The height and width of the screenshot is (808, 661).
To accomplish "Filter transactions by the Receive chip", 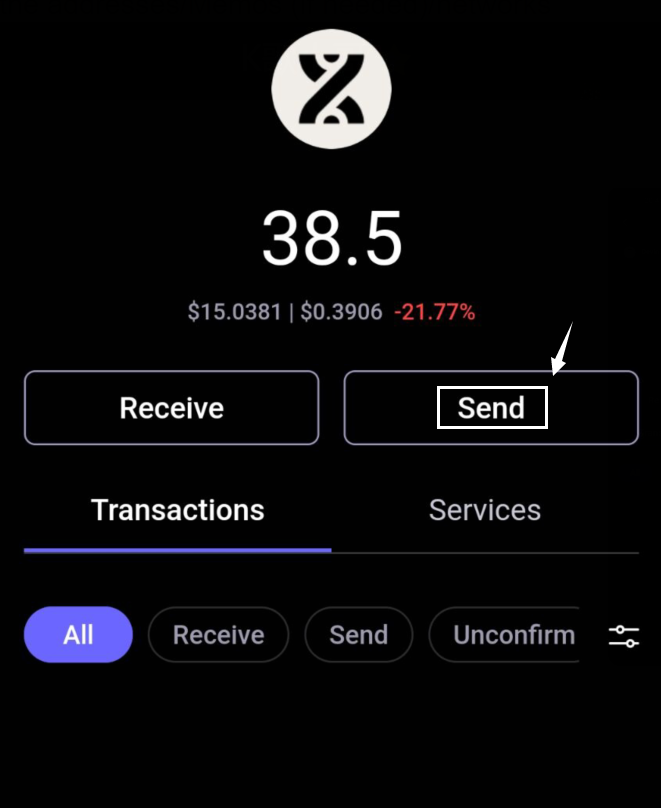I will 218,635.
